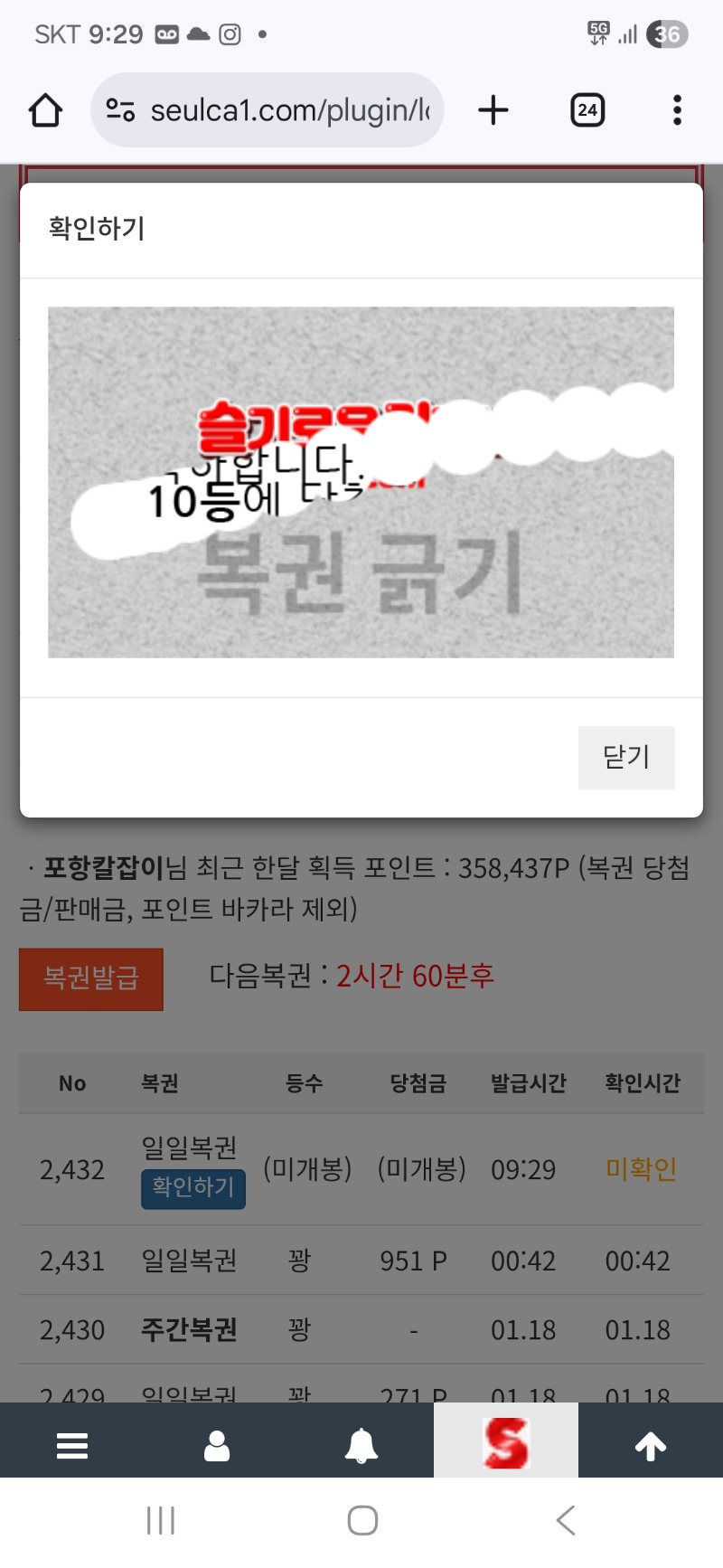Screen dimensions: 723x1568
Task: Tap the scratch card 복권 긁기 area
Action: coord(360,482)
